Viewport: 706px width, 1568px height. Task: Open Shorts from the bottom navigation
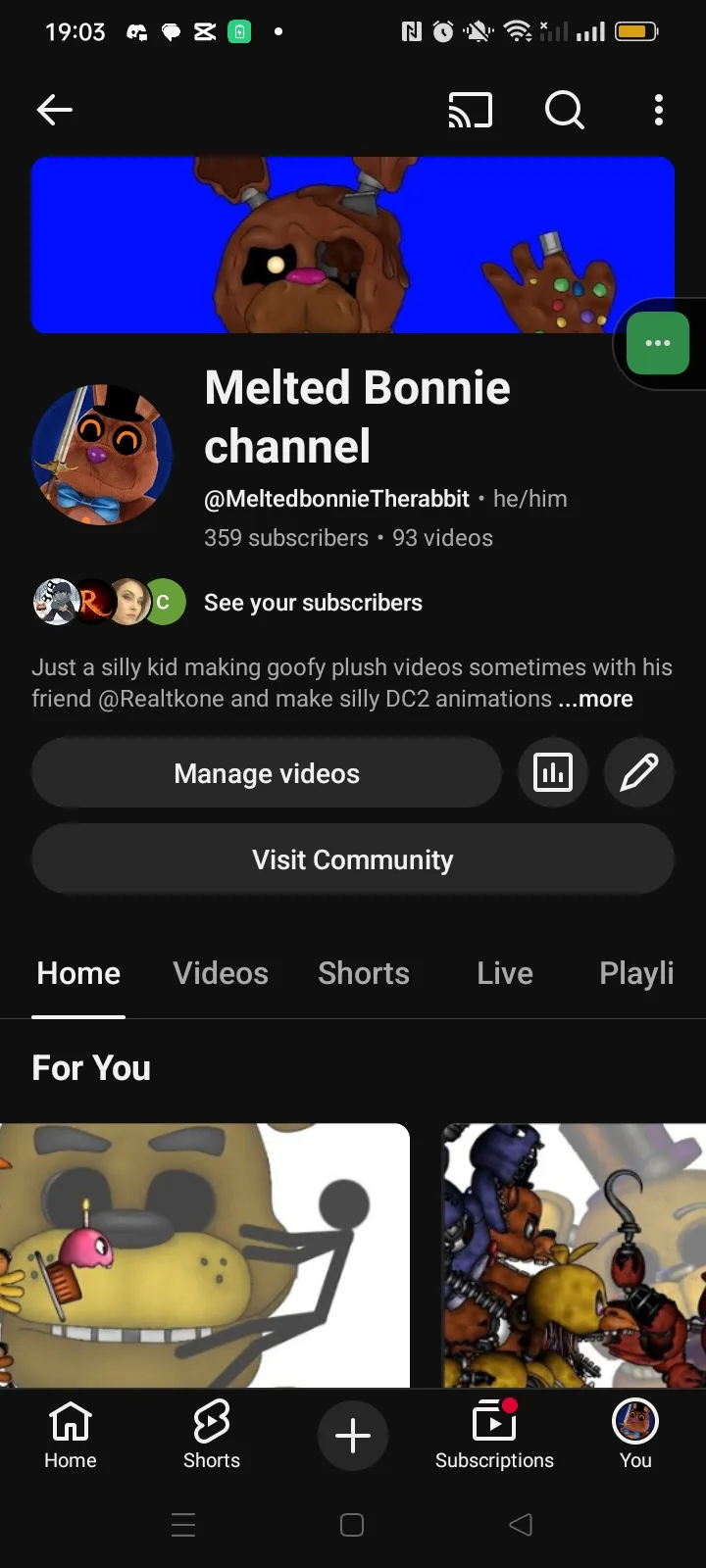(x=212, y=1435)
